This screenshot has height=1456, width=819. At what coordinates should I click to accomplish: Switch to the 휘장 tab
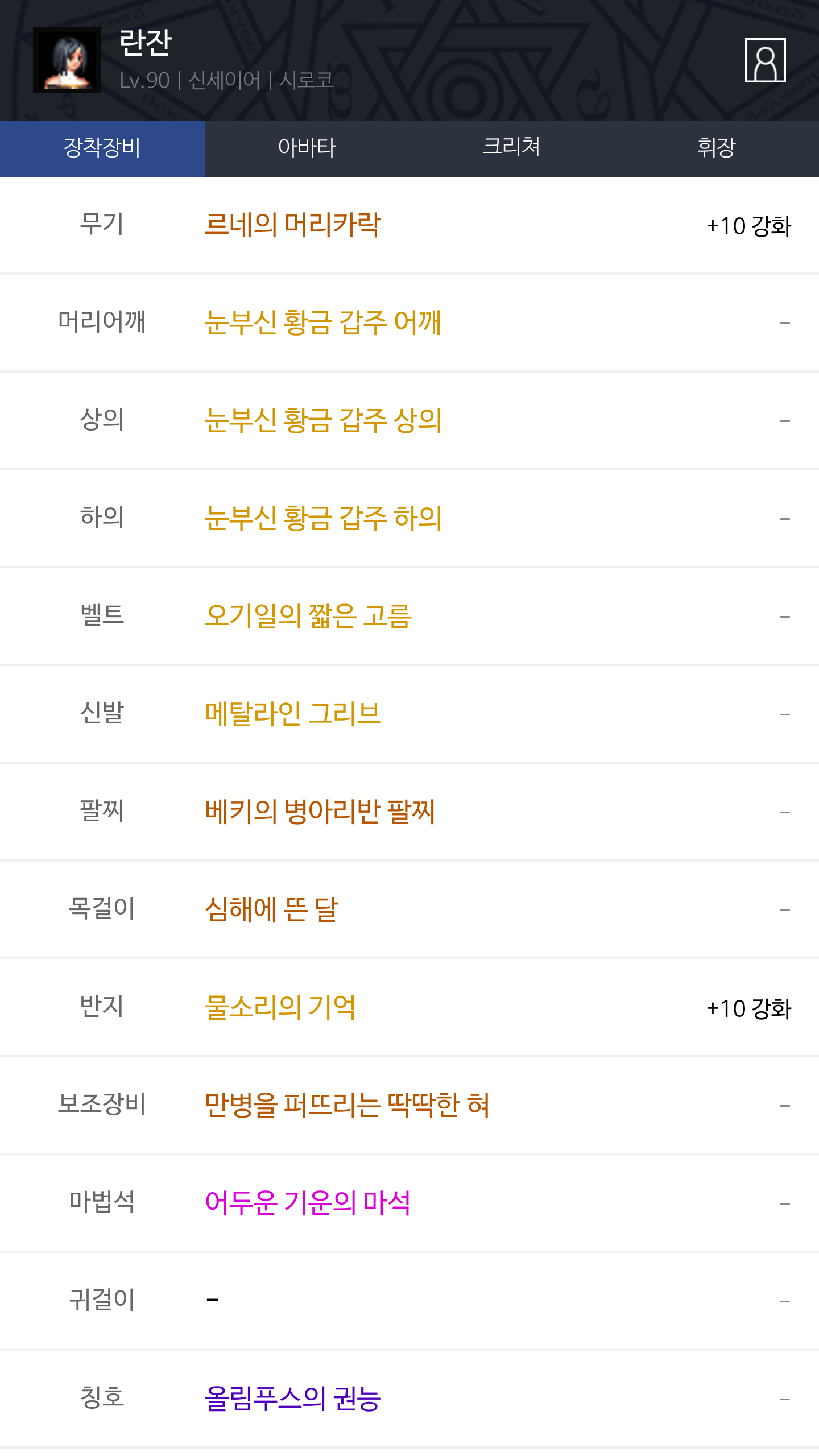(x=717, y=148)
